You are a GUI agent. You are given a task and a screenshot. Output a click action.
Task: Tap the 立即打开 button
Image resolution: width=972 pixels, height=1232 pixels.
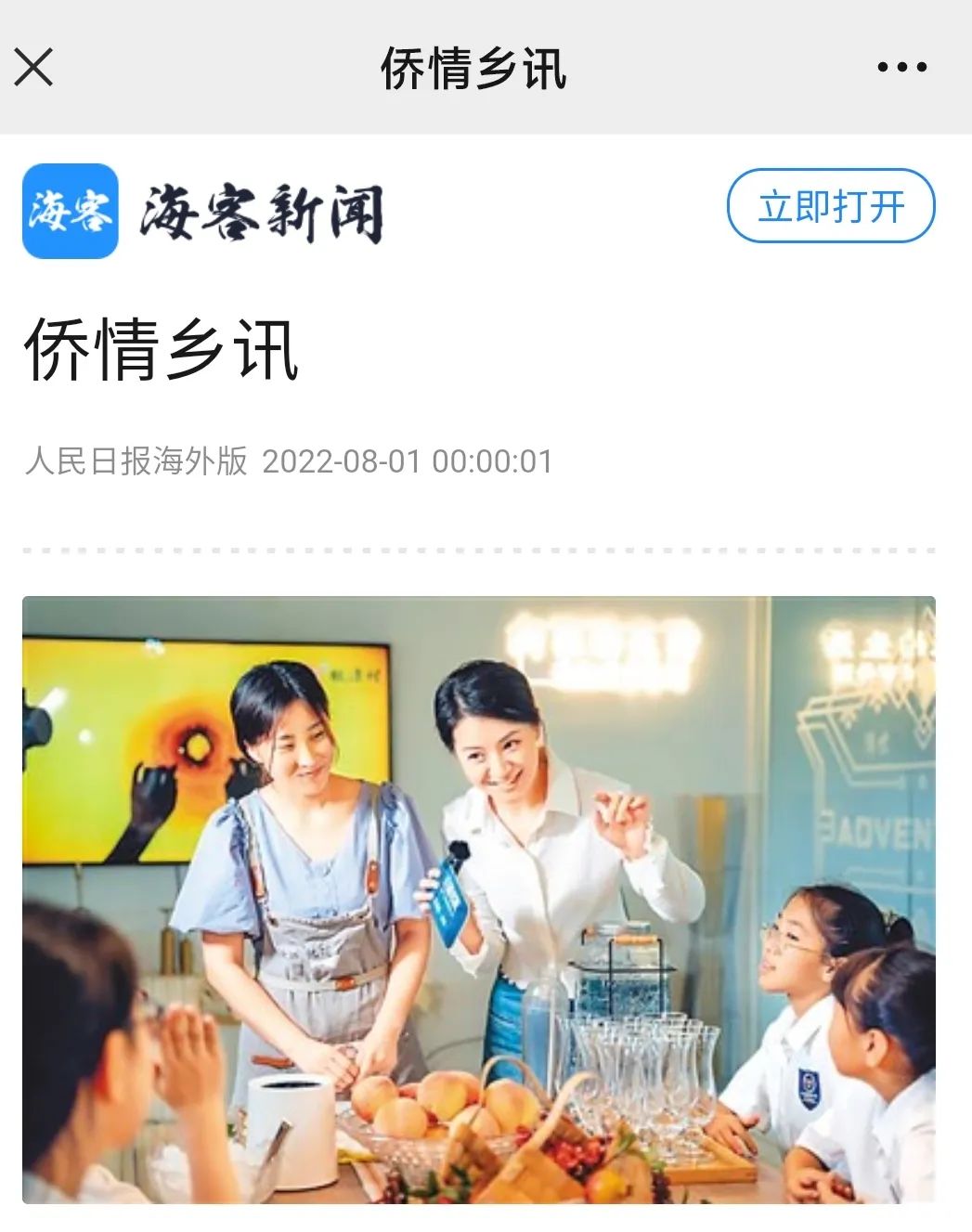coord(830,206)
